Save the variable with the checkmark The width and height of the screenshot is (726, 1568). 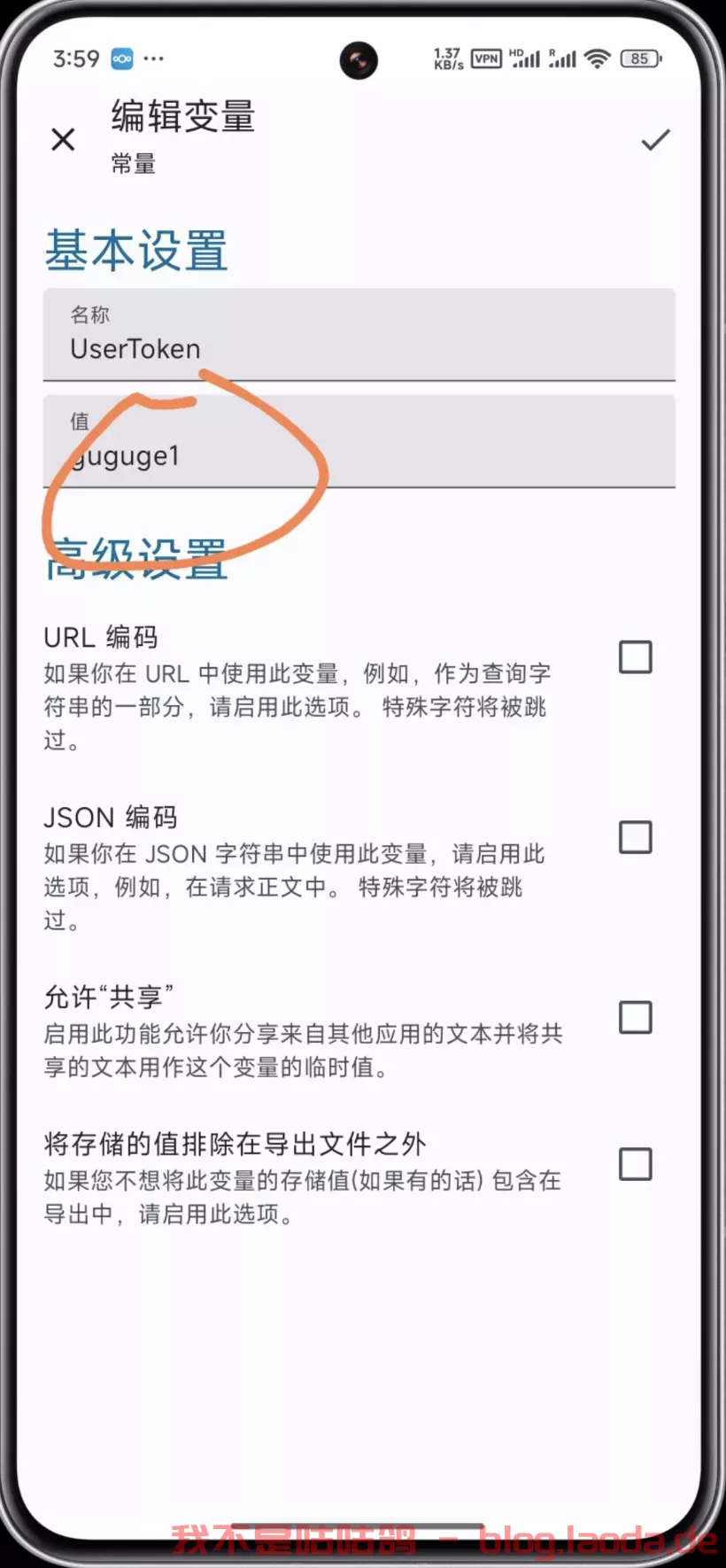[655, 139]
